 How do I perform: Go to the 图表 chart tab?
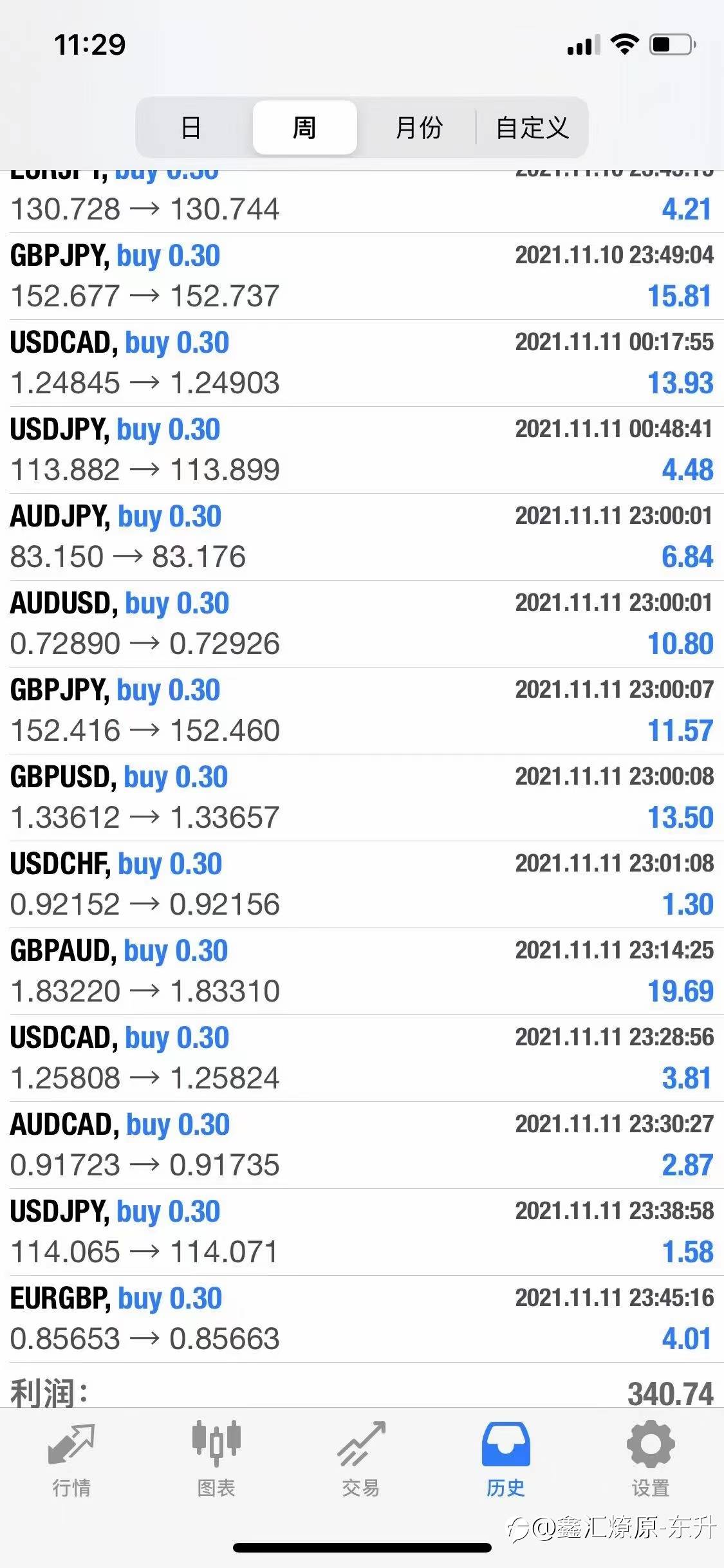(x=216, y=1459)
